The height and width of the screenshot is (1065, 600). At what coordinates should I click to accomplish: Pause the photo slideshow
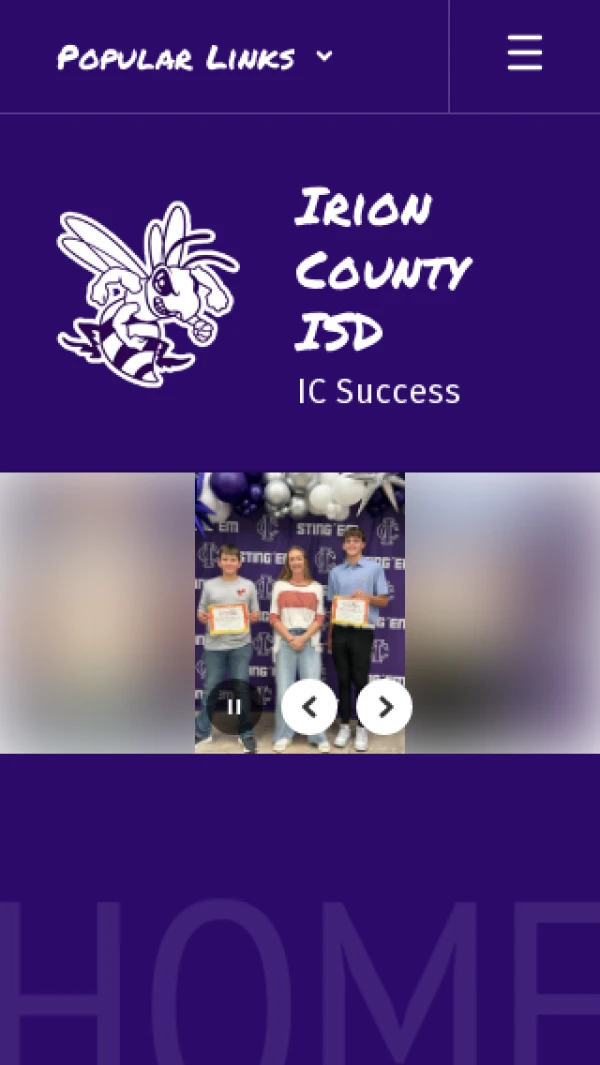pyautogui.click(x=234, y=707)
